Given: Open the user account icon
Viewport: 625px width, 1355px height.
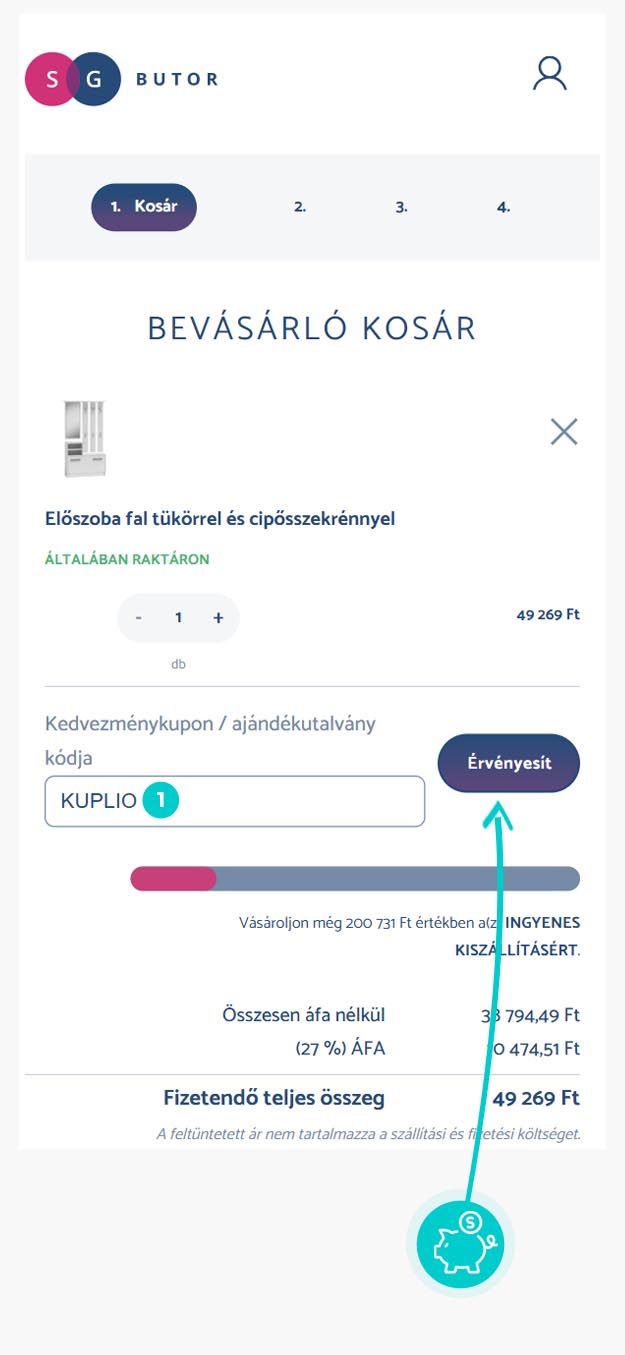Looking at the screenshot, I should pyautogui.click(x=549, y=74).
